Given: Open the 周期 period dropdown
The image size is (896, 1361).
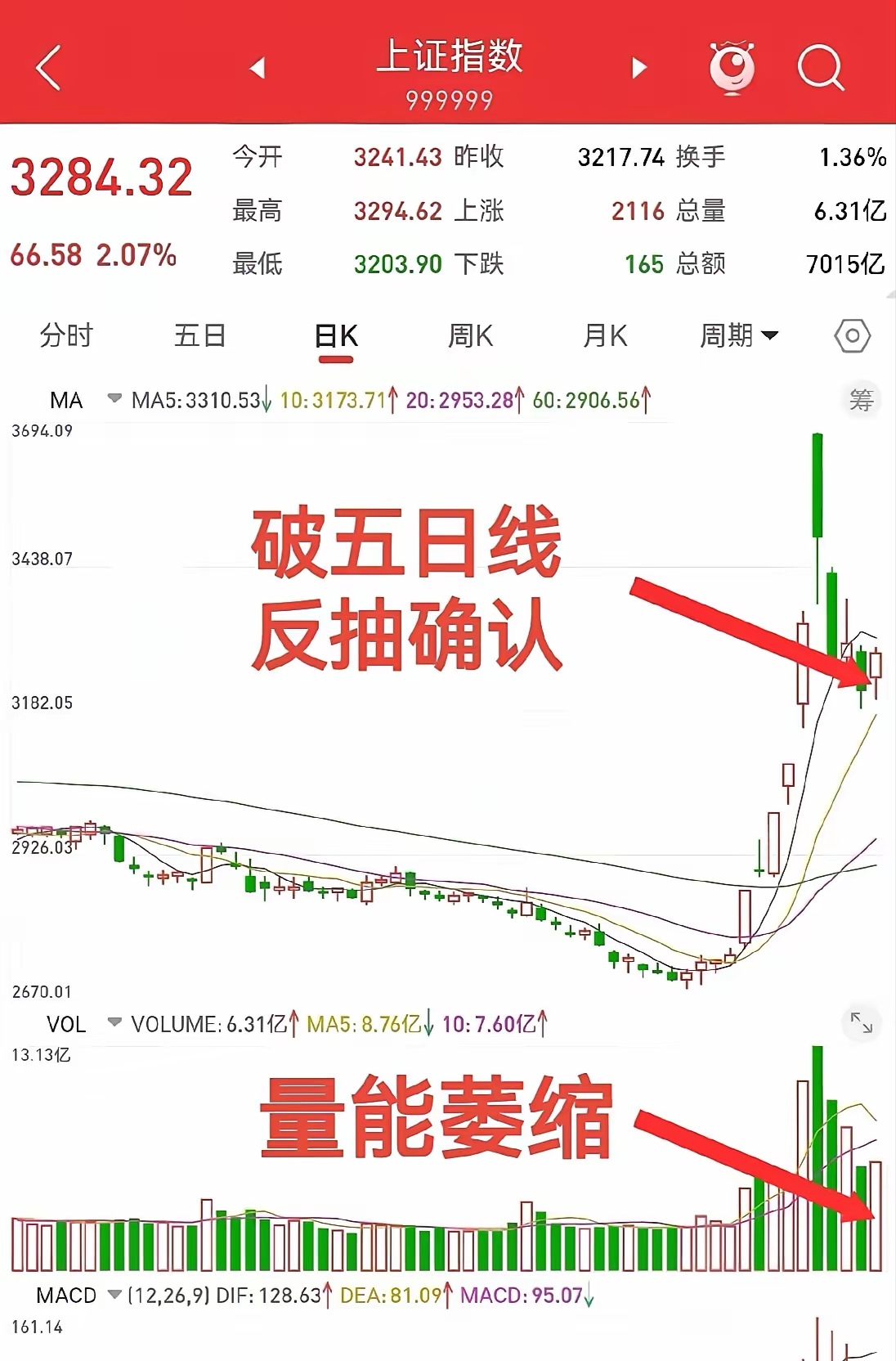Looking at the screenshot, I should [x=735, y=334].
